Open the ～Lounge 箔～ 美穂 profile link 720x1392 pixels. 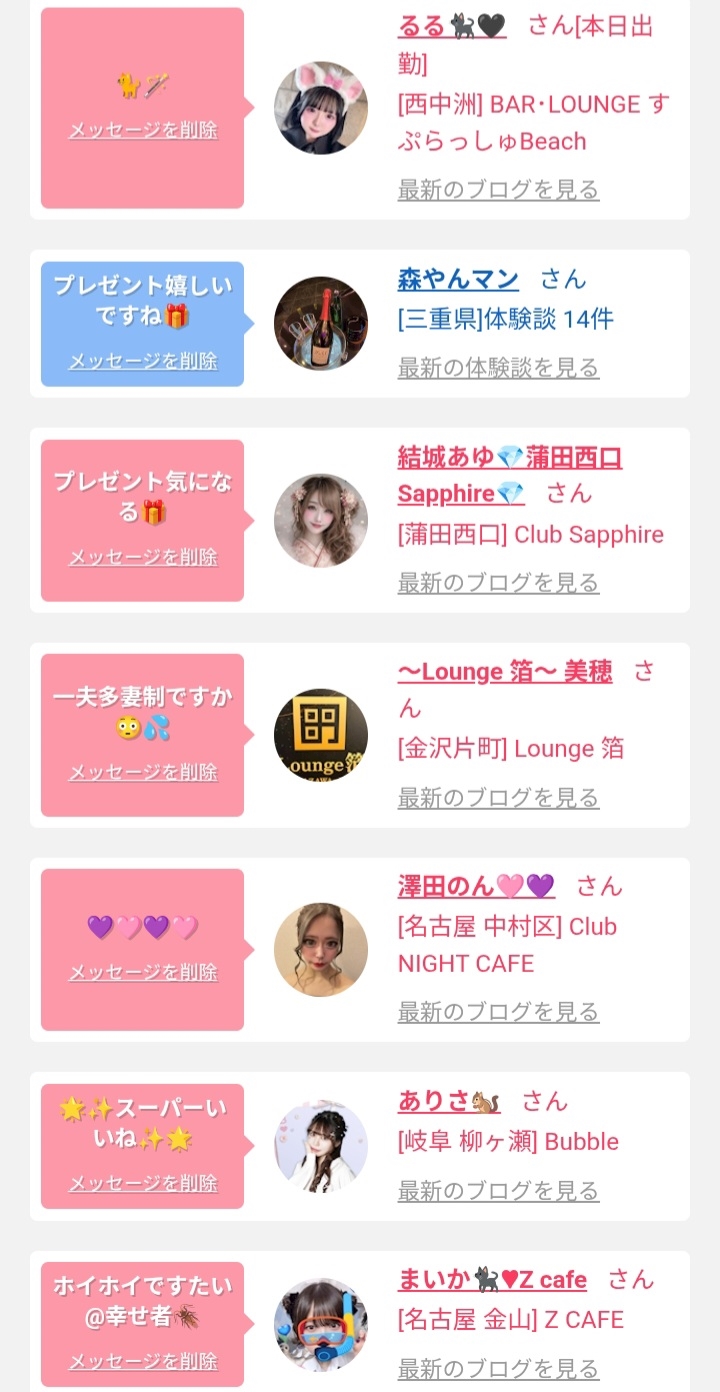coord(504,672)
